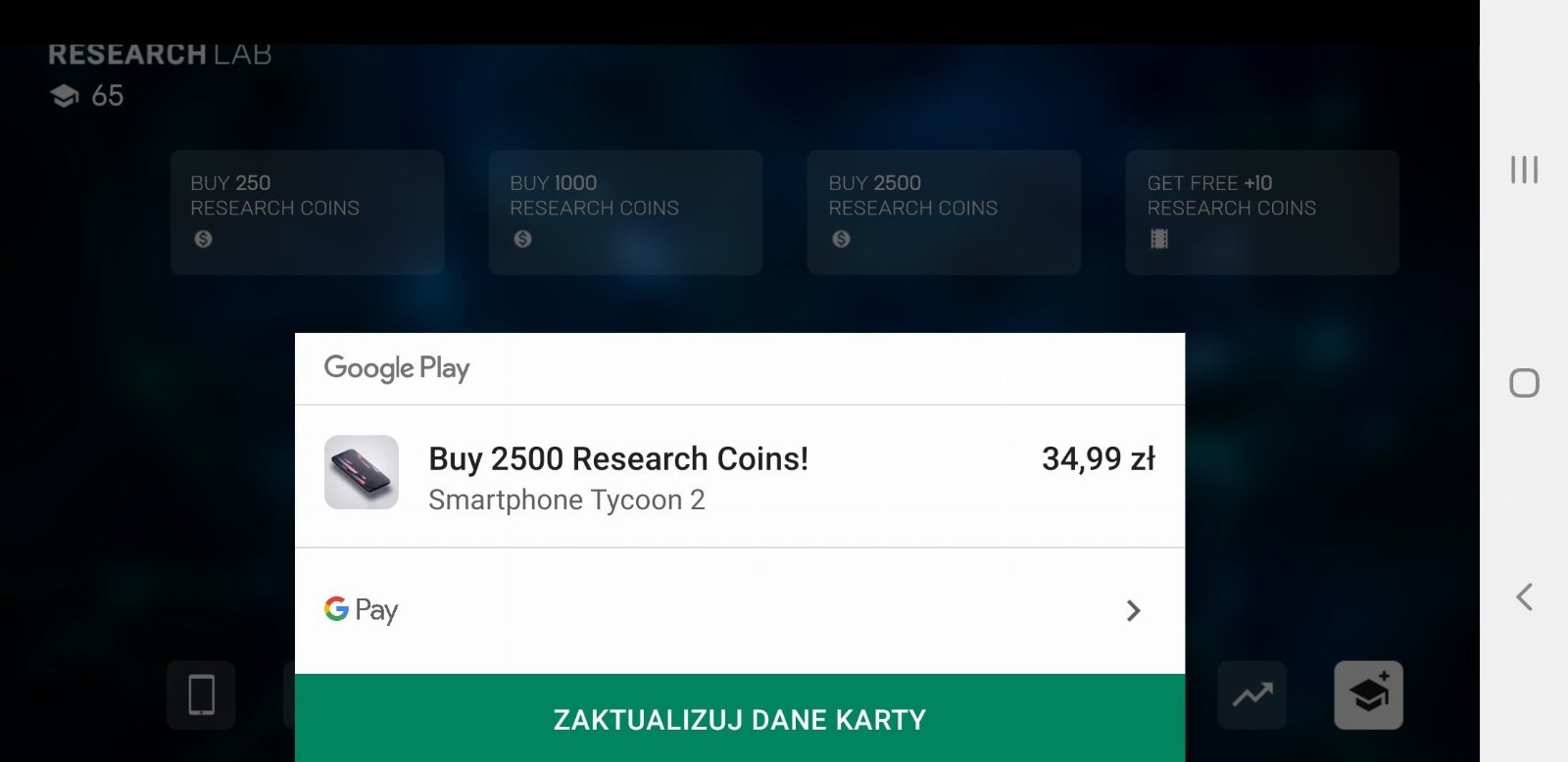The height and width of the screenshot is (762, 1568).
Task: Select Buy 2500 Research Coins card
Action: pos(944,212)
